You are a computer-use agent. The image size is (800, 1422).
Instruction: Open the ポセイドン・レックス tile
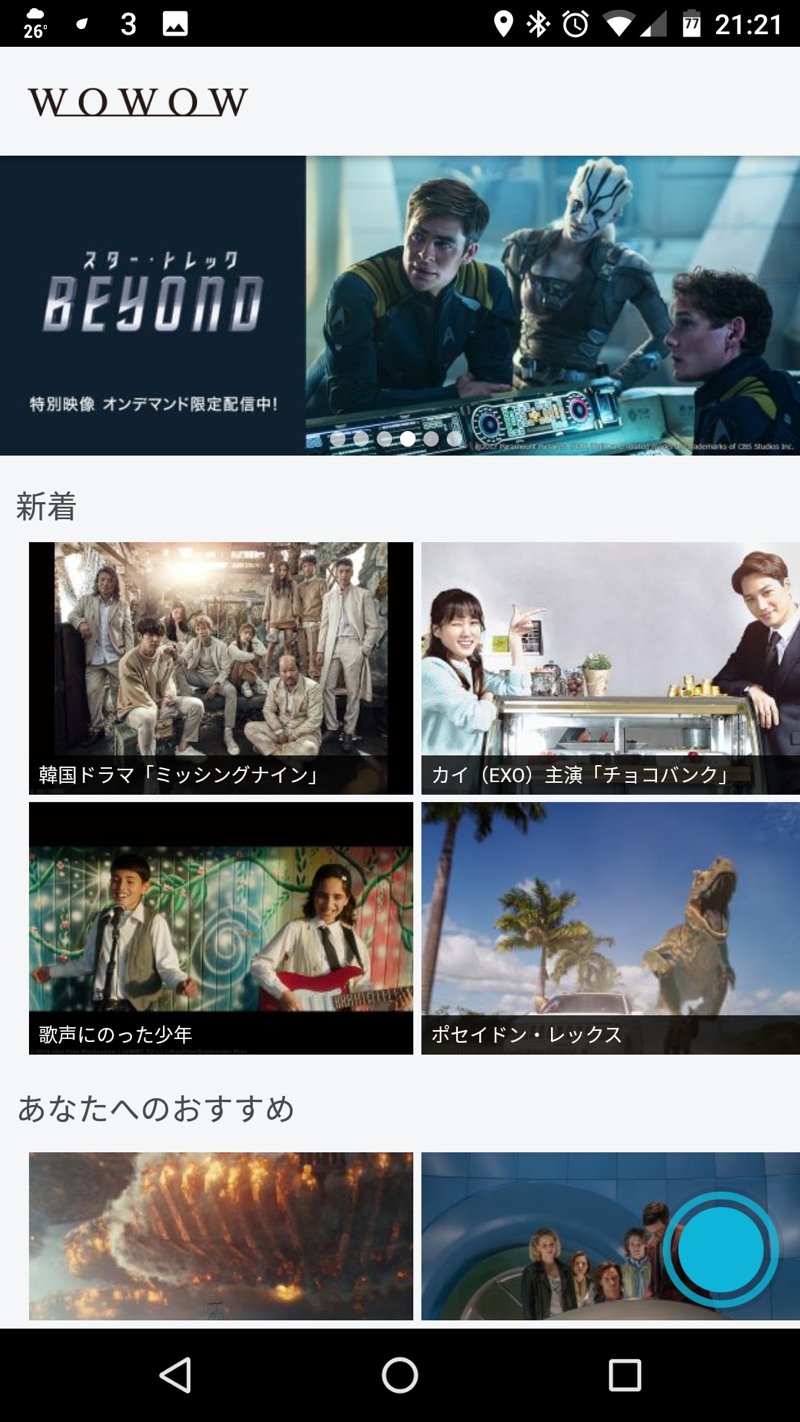pos(610,927)
